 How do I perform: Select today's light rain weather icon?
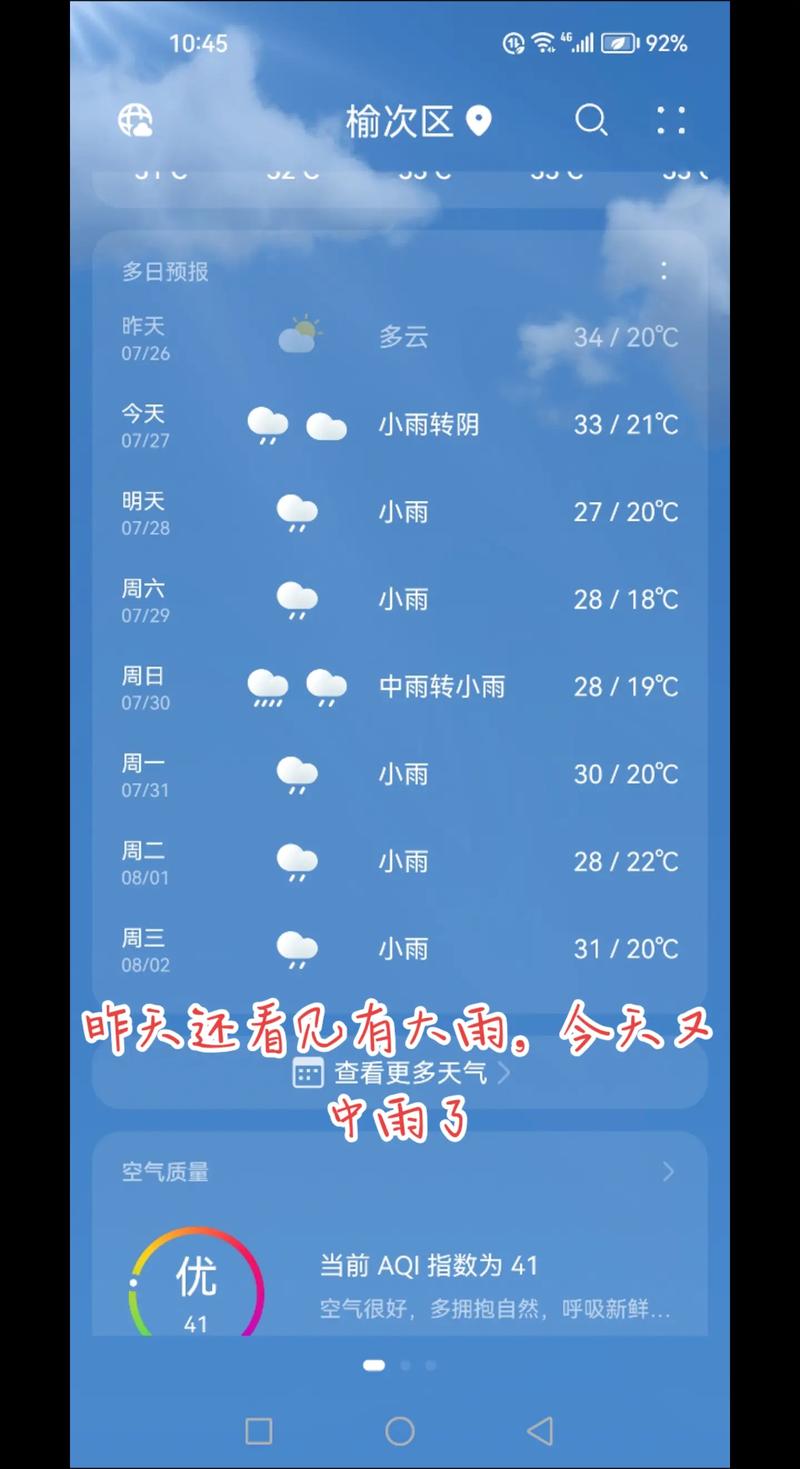tap(267, 424)
